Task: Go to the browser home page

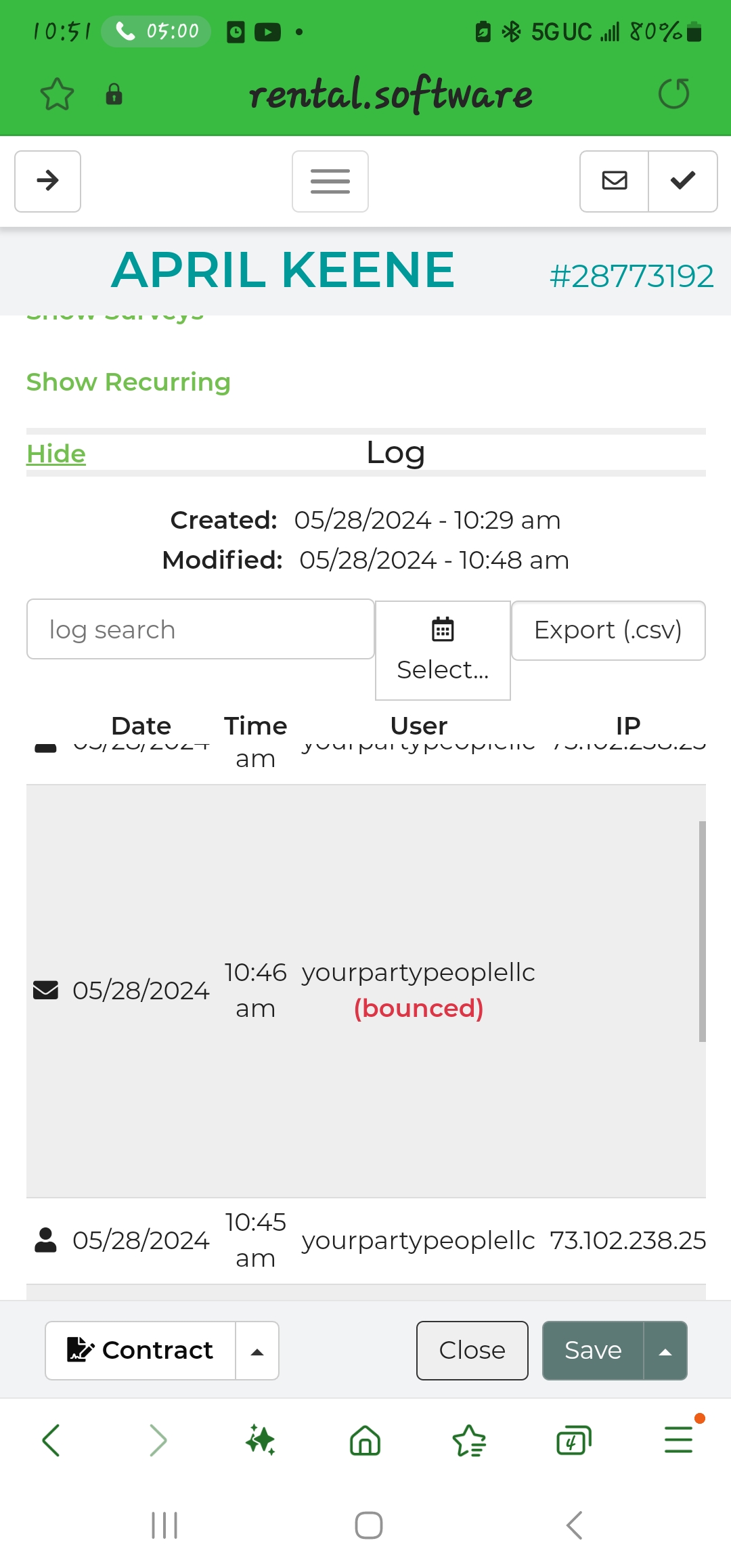Action: click(x=365, y=1440)
